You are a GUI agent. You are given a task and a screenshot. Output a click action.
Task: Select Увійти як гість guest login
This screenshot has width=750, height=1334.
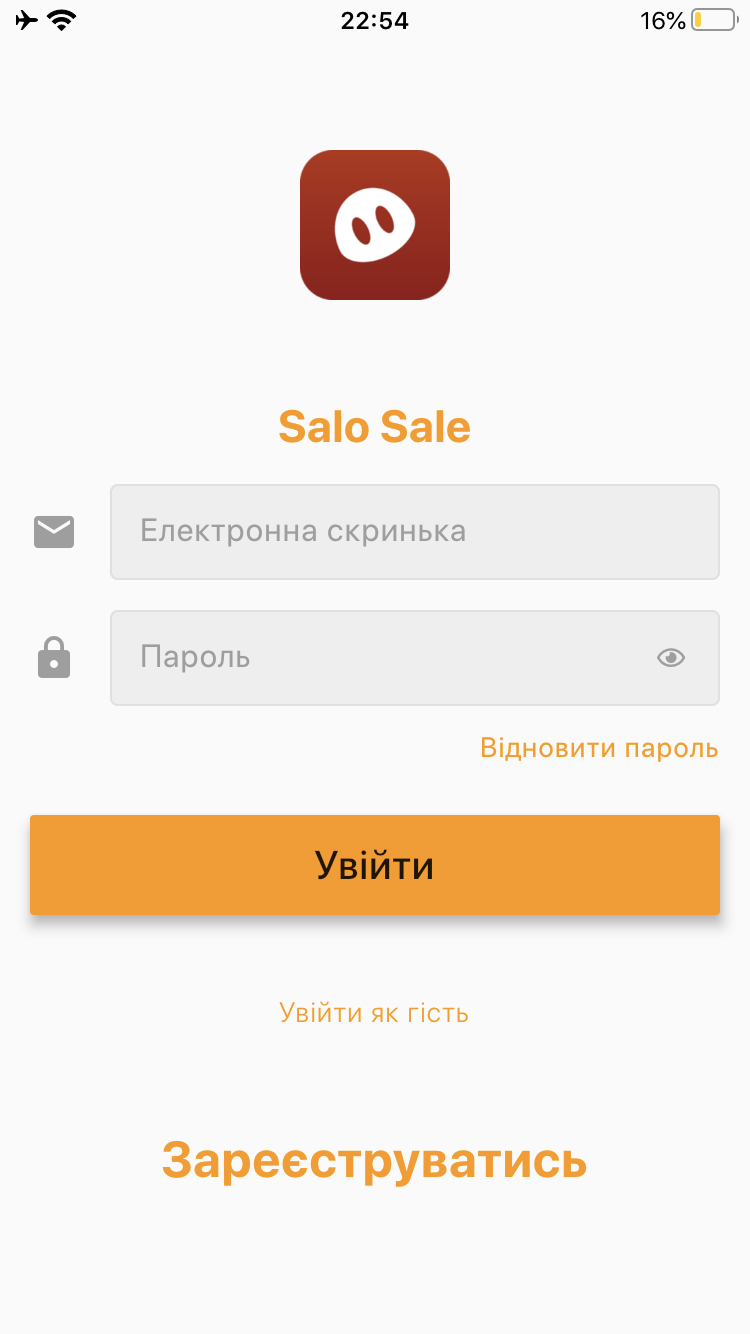coord(374,1013)
